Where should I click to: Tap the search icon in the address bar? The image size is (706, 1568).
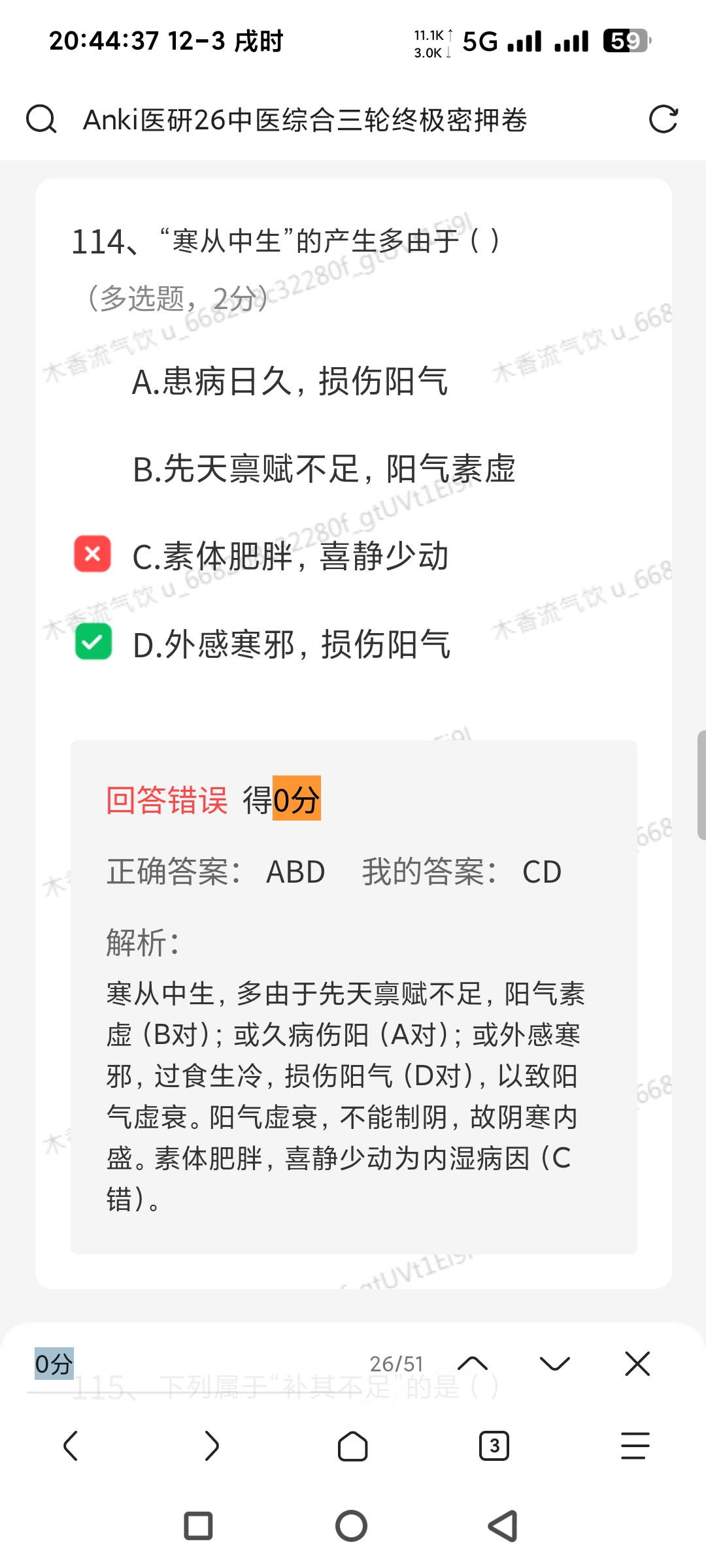coord(41,120)
